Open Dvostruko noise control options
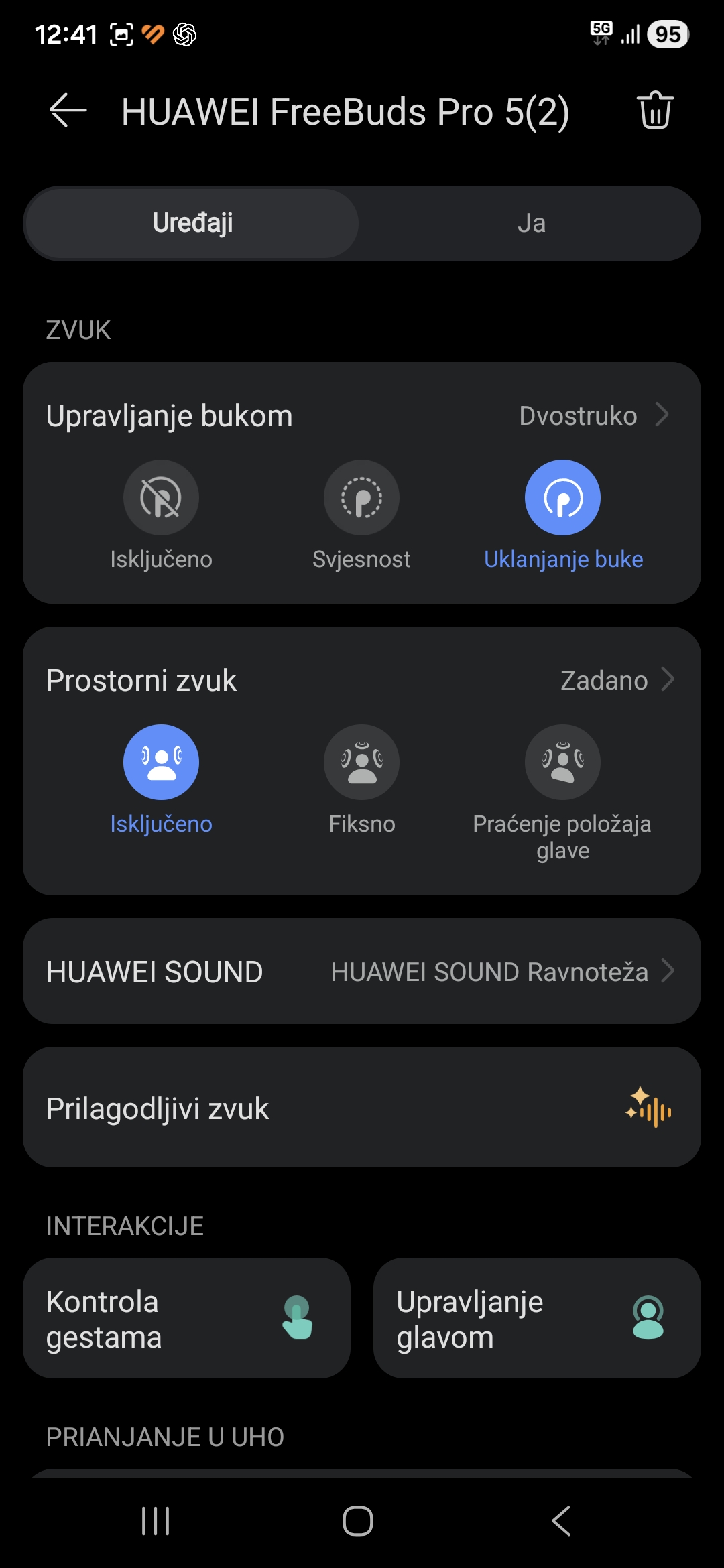Screen dimensions: 724x1568 593,416
